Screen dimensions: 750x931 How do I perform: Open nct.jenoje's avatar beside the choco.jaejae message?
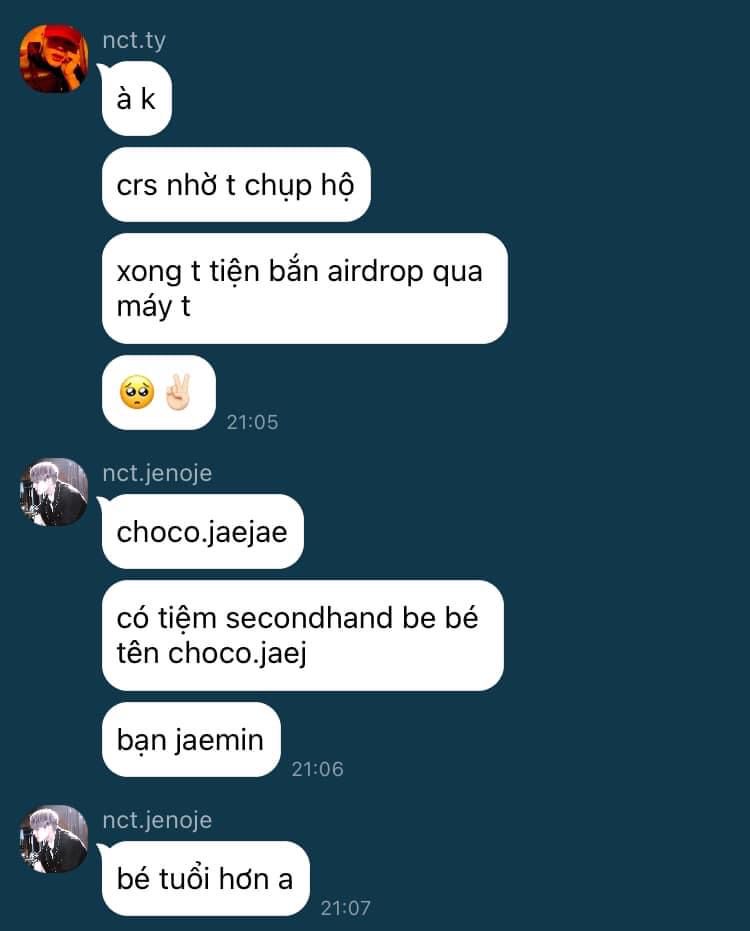(54, 492)
